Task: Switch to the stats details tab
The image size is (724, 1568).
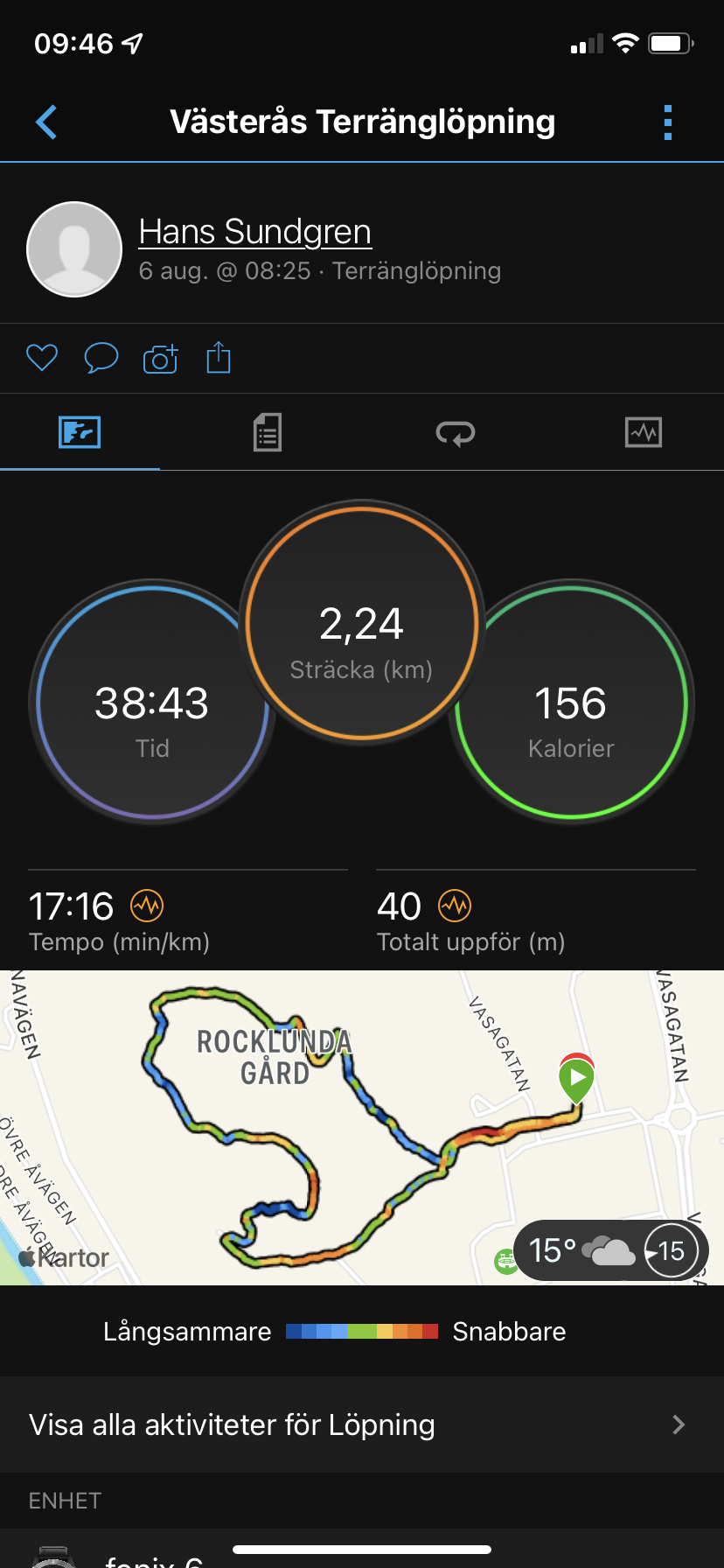Action: (x=268, y=432)
